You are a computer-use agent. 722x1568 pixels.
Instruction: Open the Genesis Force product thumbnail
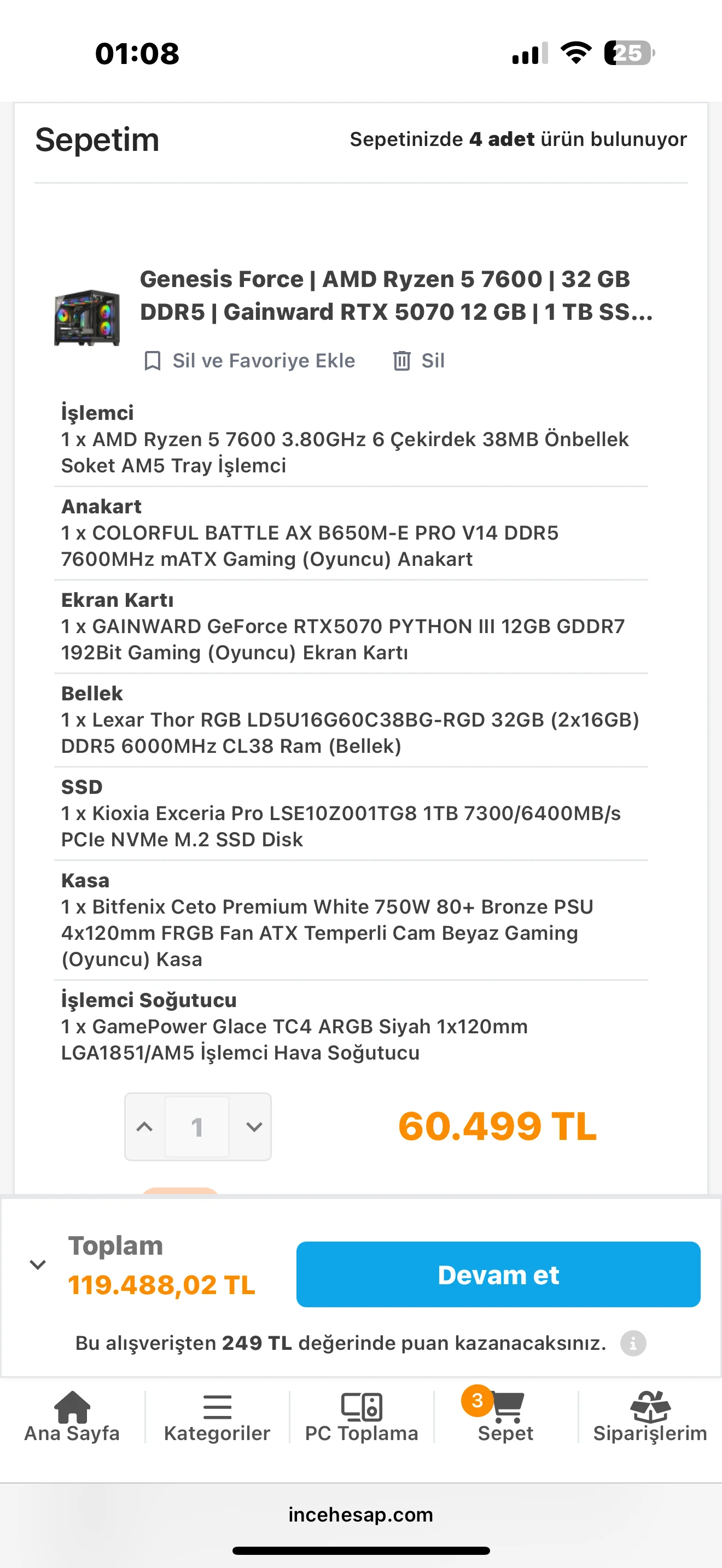coord(87,317)
